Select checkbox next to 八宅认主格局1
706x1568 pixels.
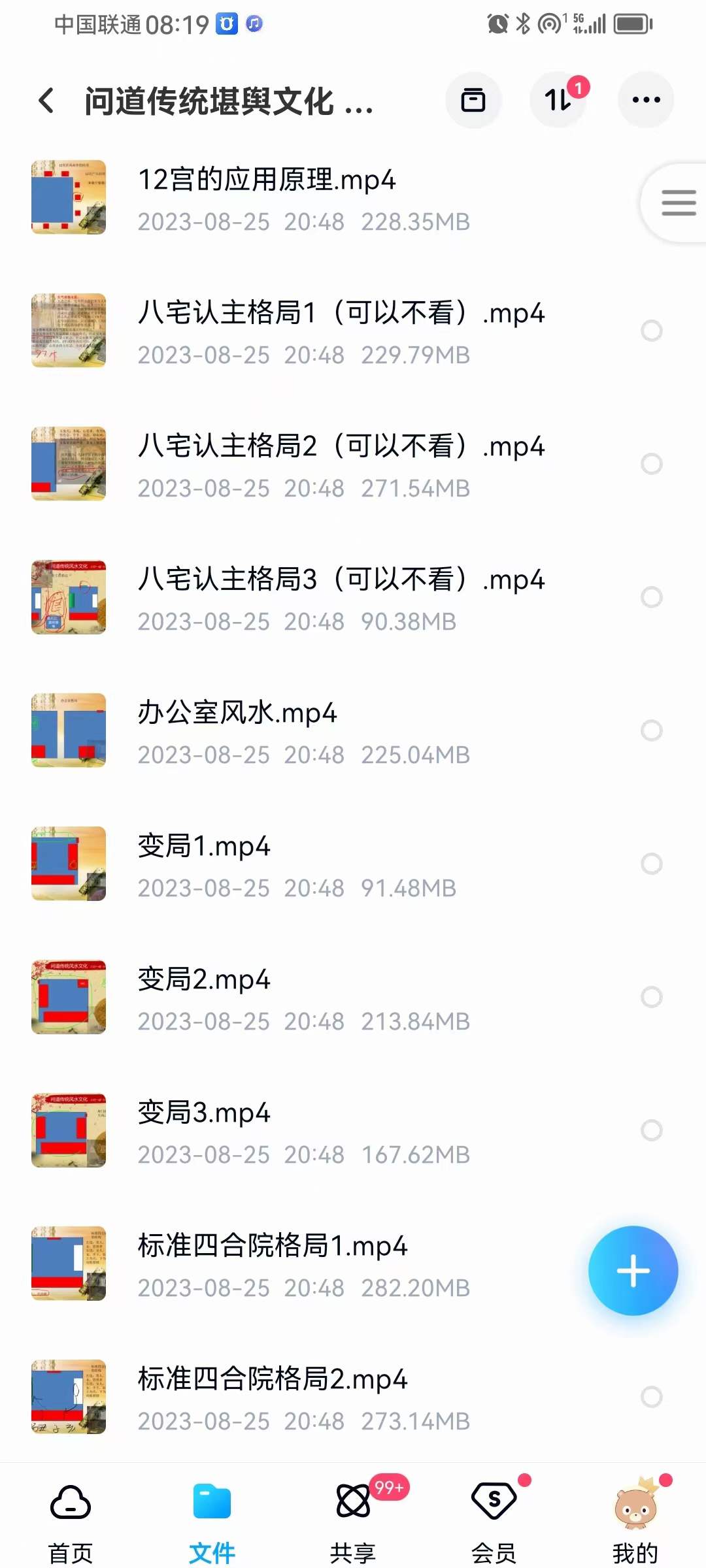click(x=651, y=331)
